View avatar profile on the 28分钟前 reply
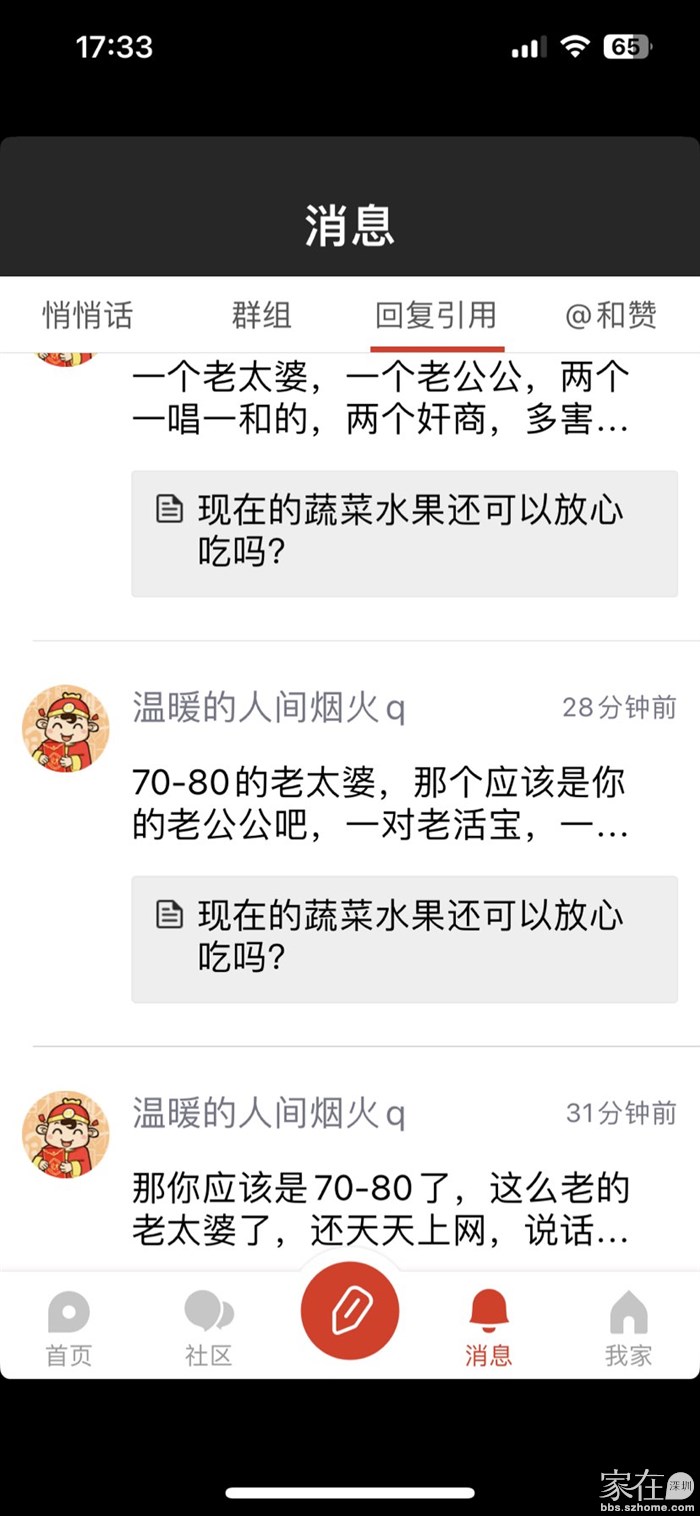Viewport: 700px width, 1516px height. (66, 729)
